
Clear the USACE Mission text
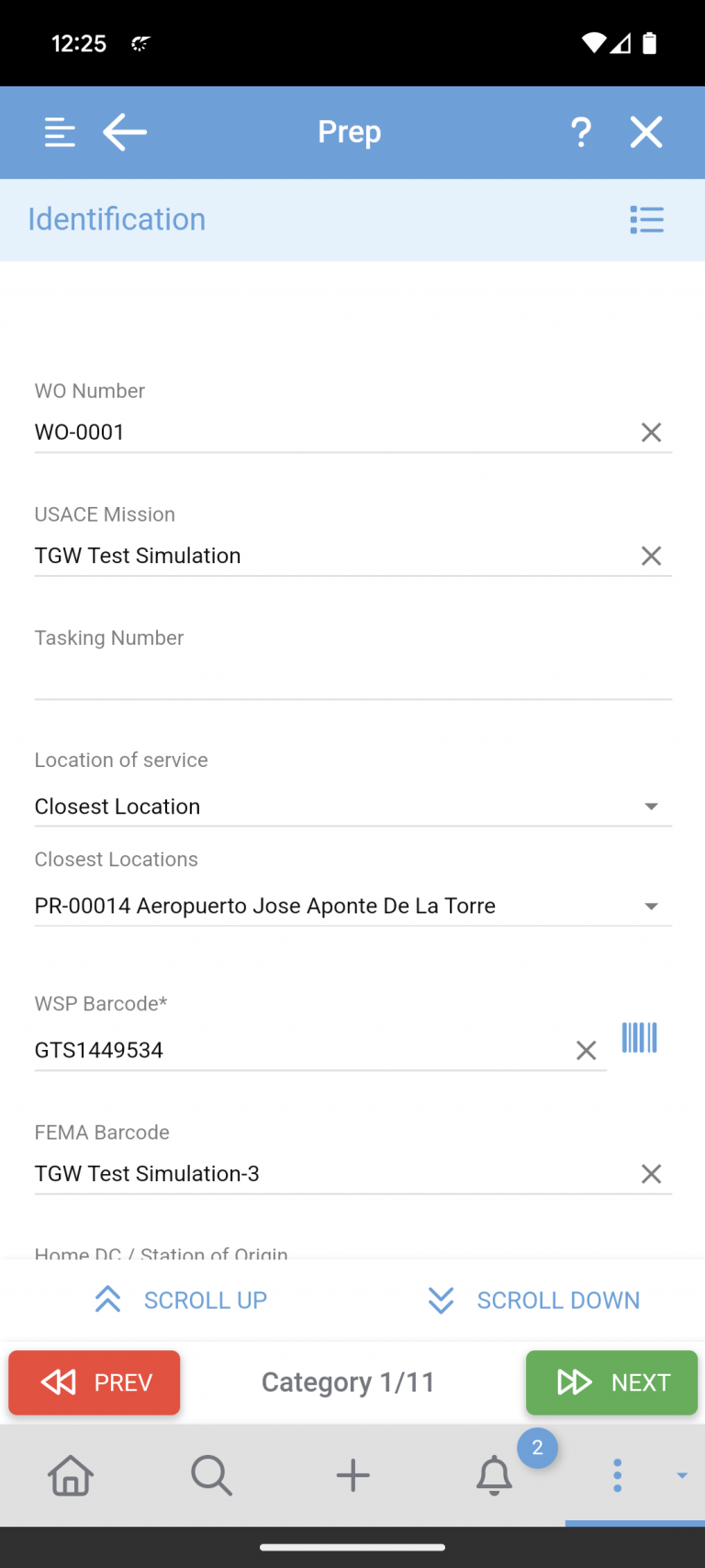click(x=652, y=555)
